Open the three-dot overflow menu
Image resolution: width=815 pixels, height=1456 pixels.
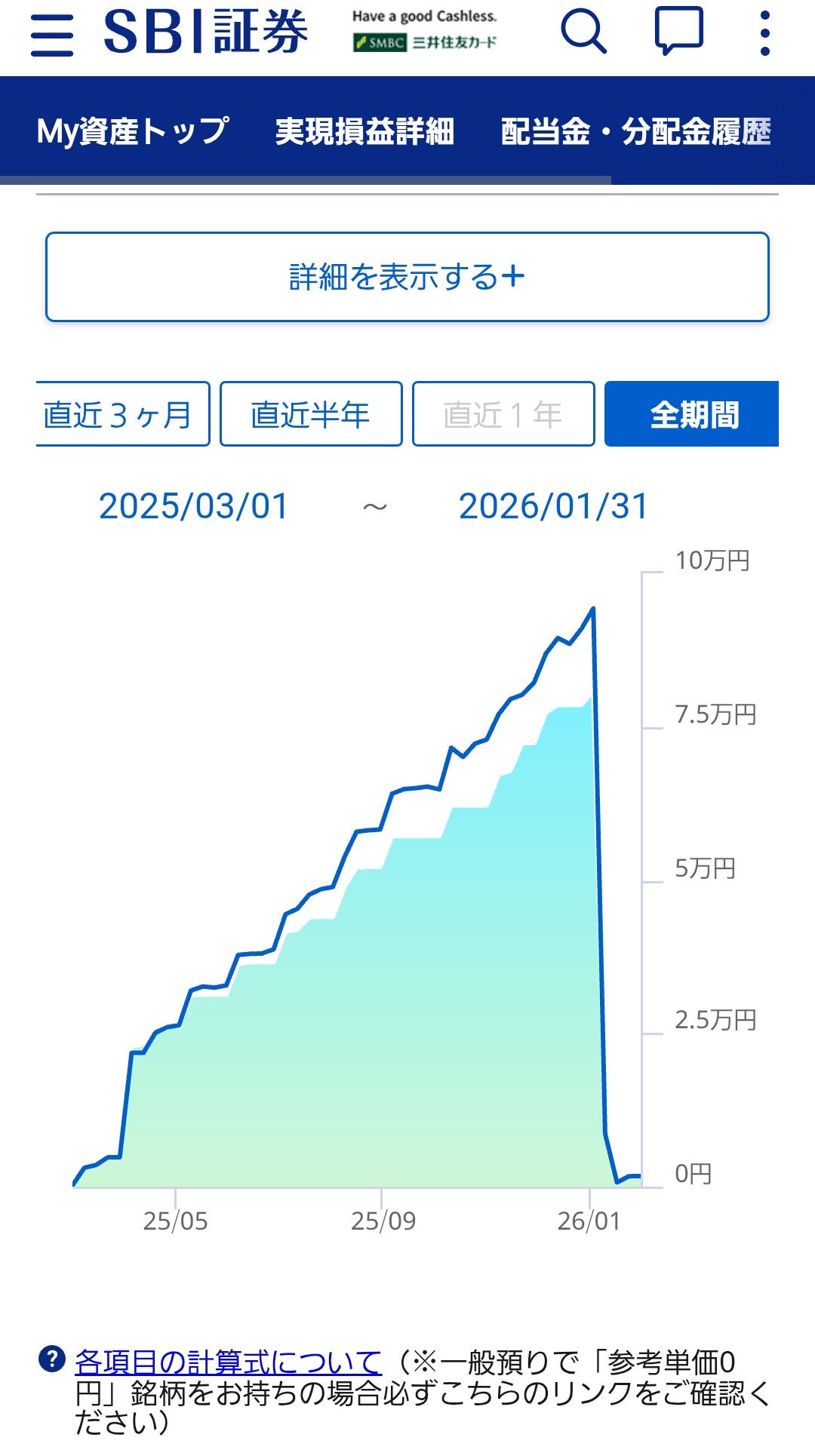[765, 33]
